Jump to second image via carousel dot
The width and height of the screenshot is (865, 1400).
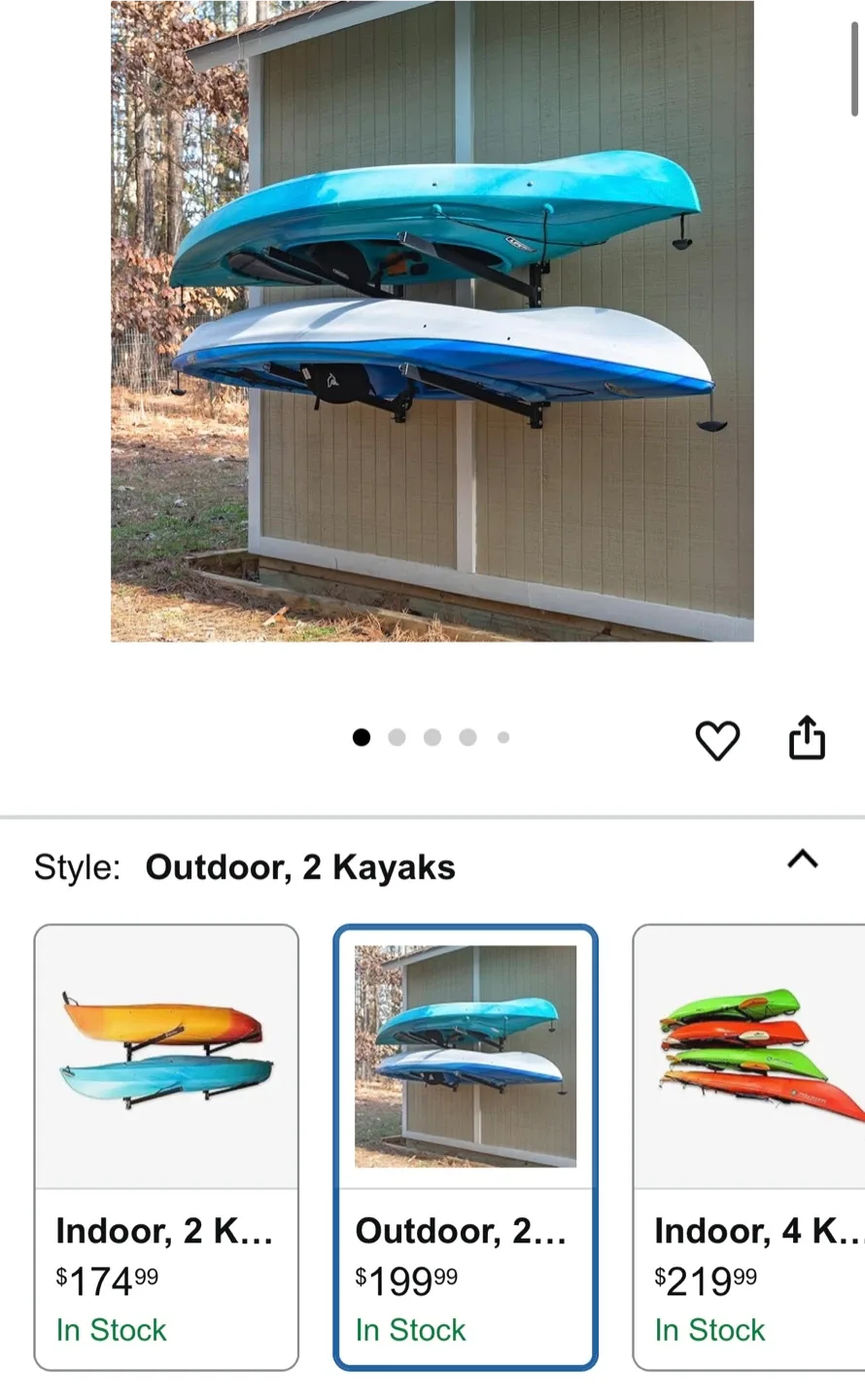398,737
